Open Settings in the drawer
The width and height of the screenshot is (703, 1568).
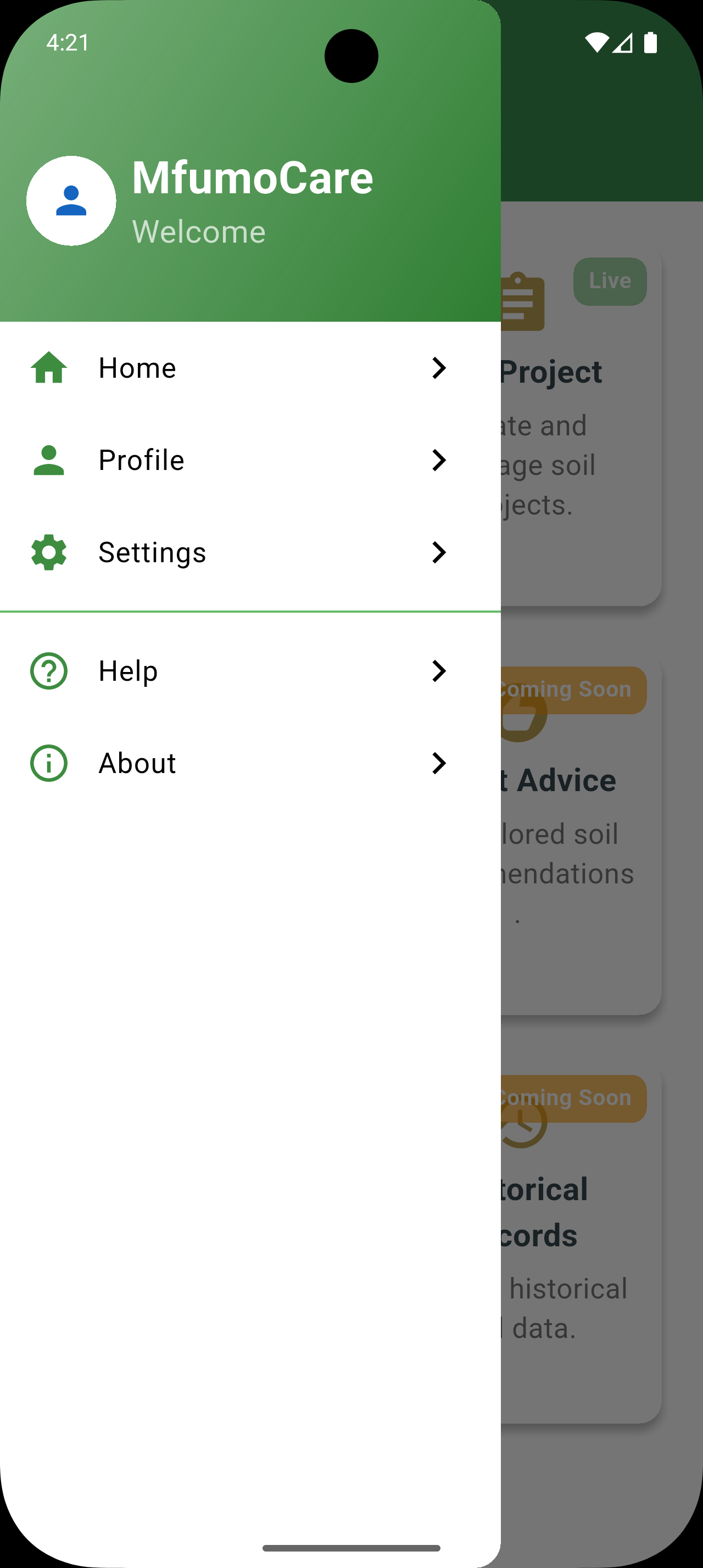click(250, 552)
